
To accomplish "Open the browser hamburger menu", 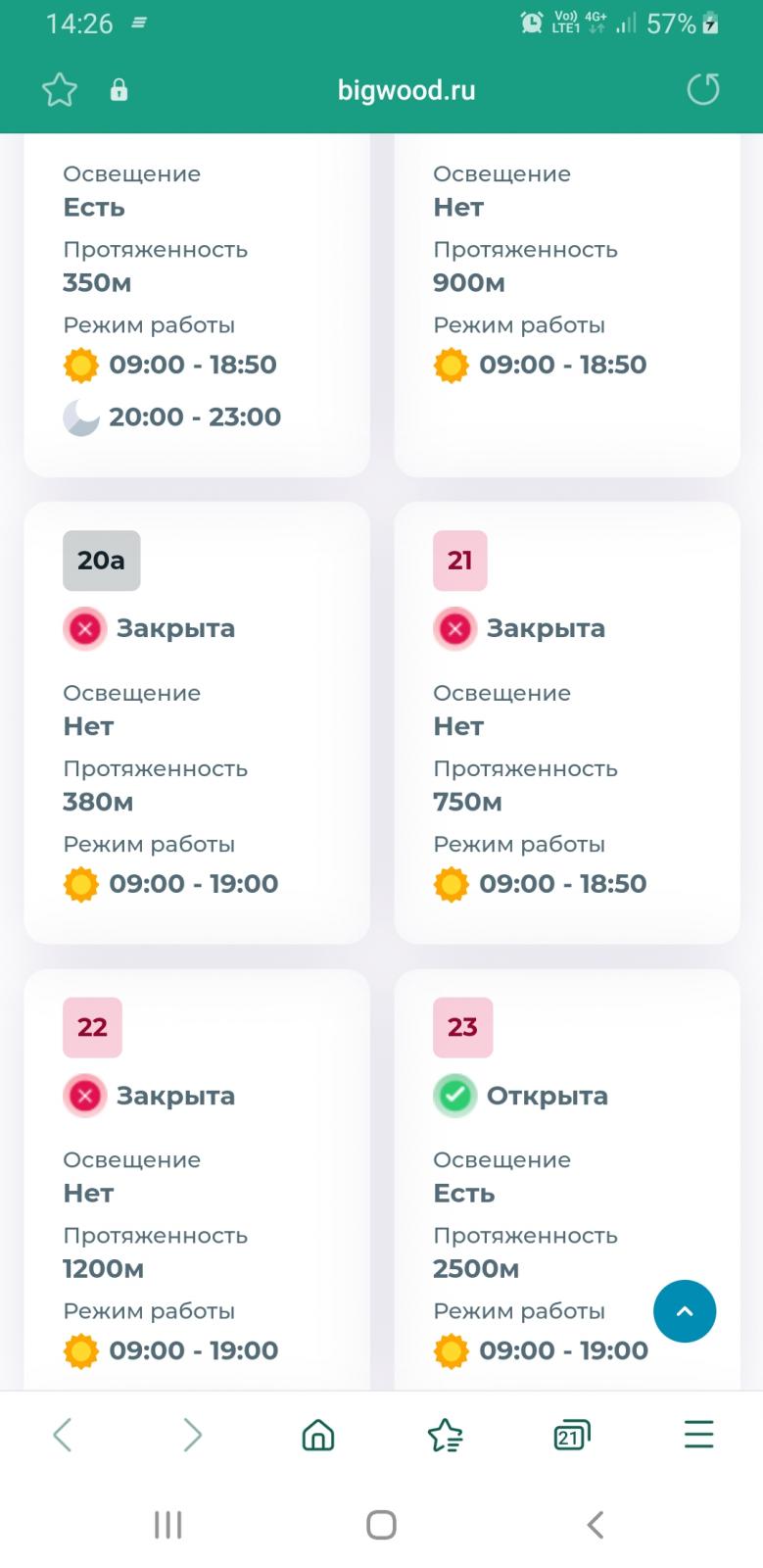I will [x=698, y=1436].
